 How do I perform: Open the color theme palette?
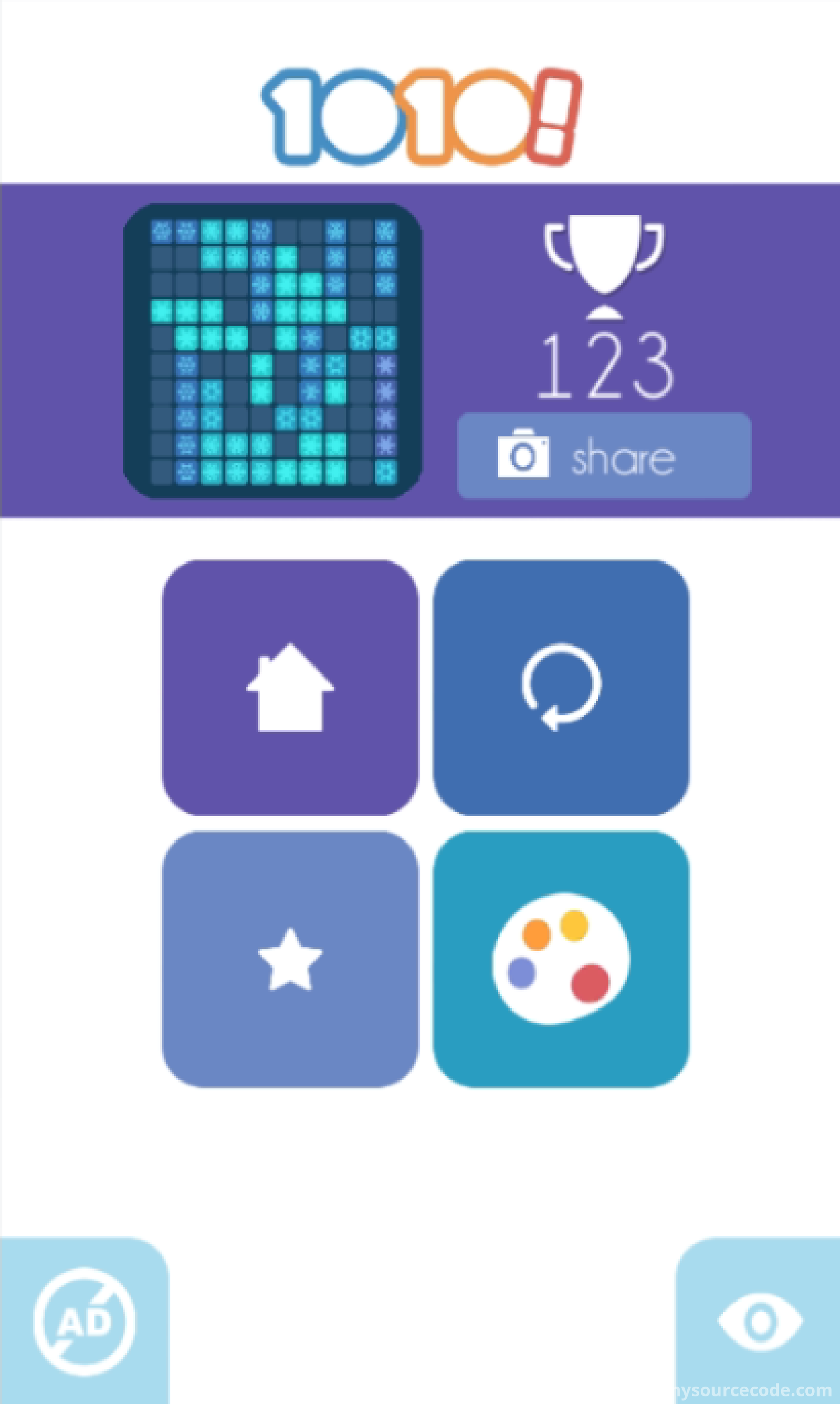click(561, 959)
